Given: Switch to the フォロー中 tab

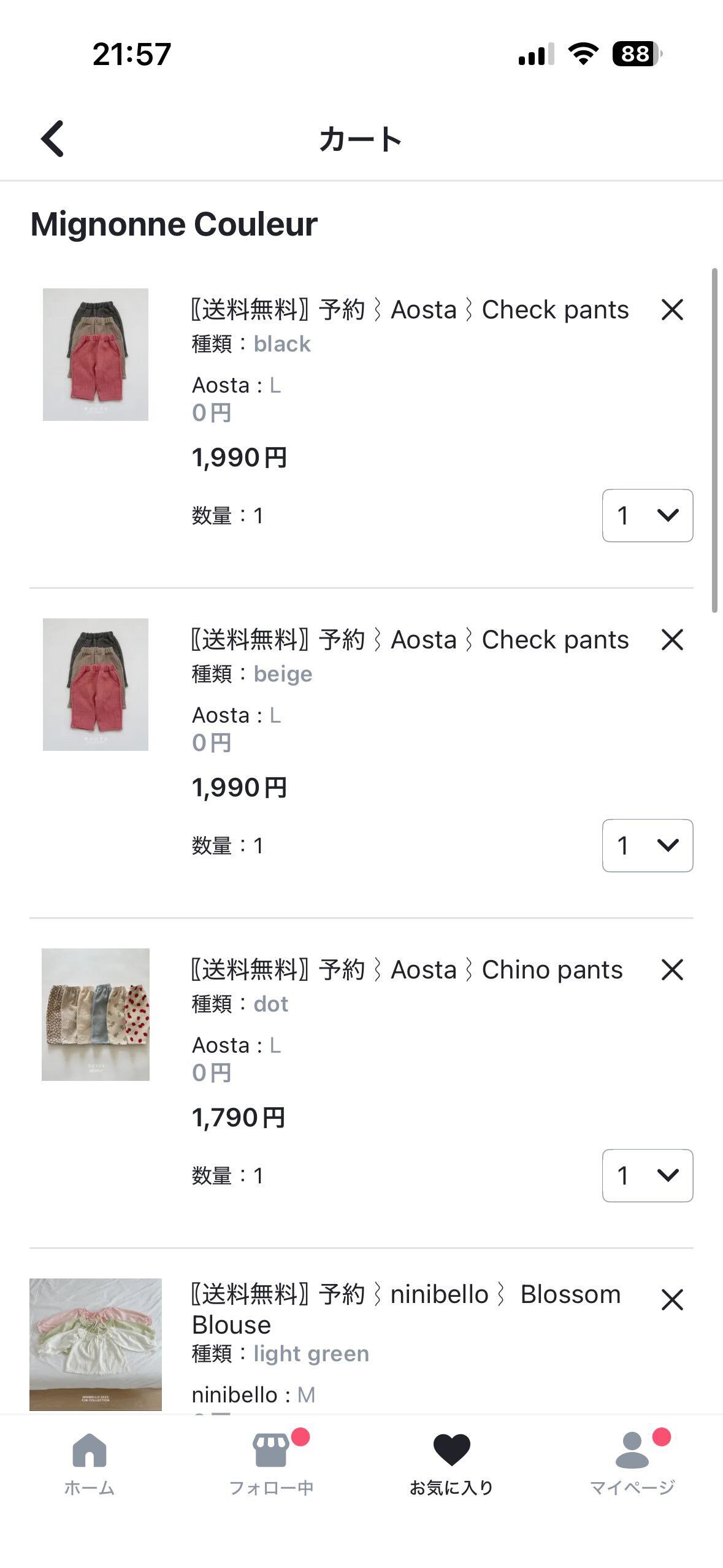Looking at the screenshot, I should tap(271, 1464).
